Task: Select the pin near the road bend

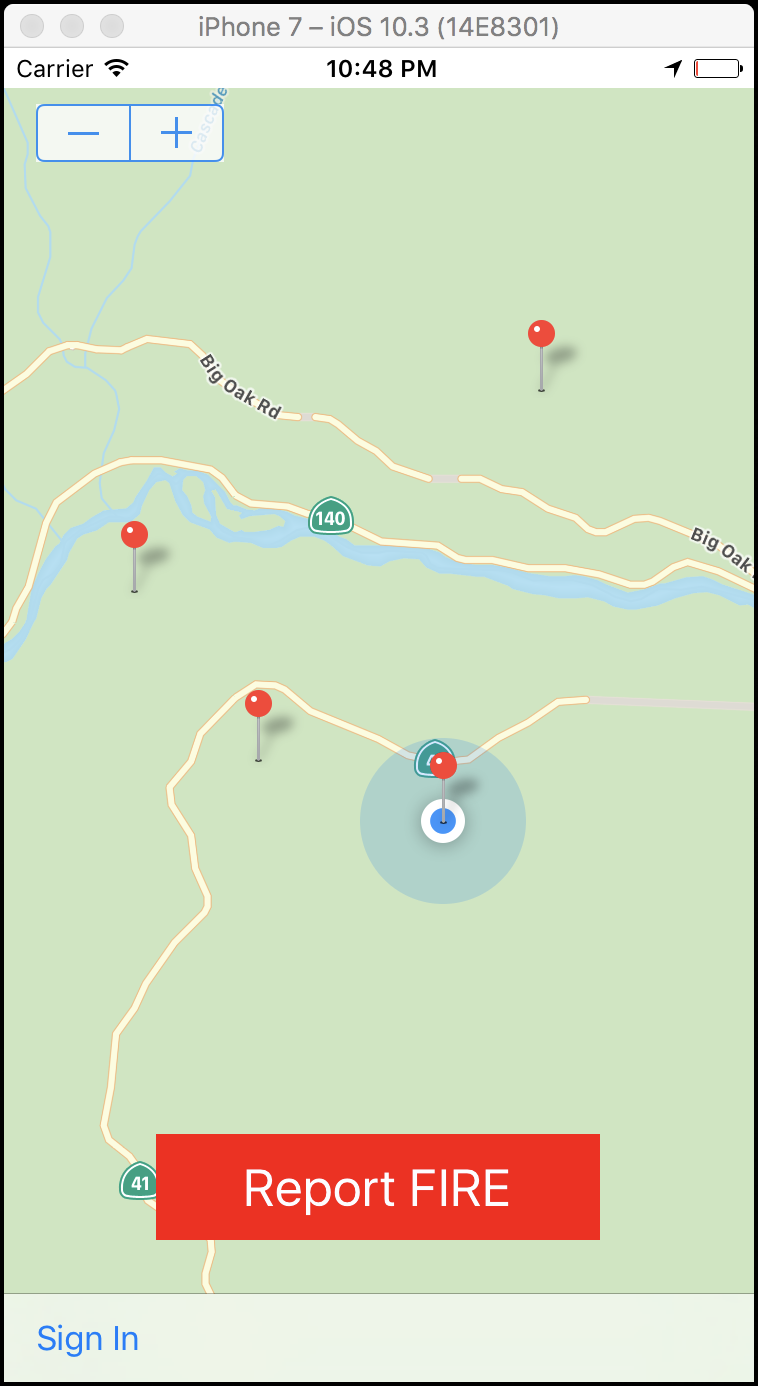Action: (258, 704)
